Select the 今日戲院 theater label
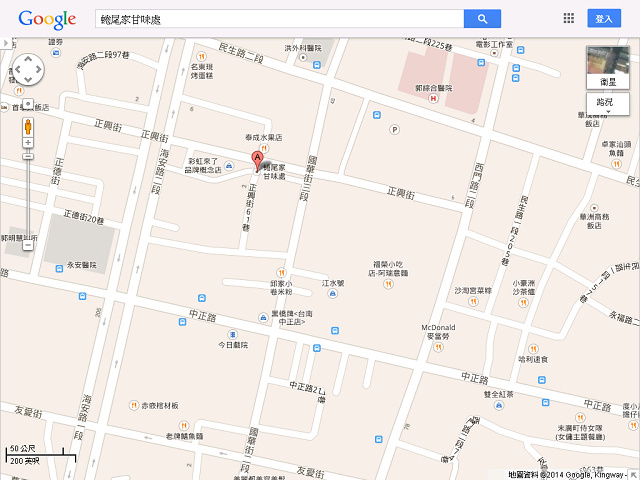Viewport: 640px width, 480px height. pos(232,345)
